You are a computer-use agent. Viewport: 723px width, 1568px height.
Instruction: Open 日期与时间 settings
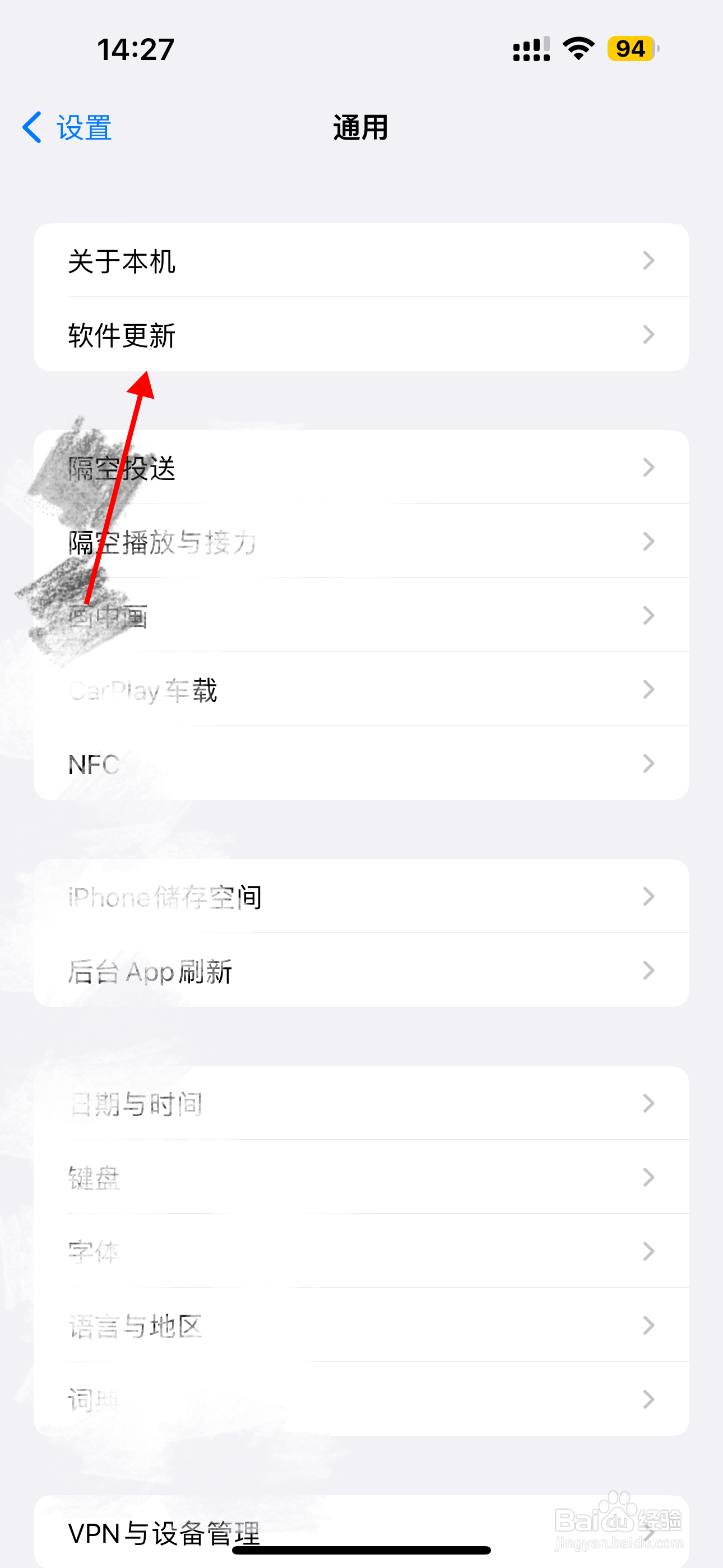[x=361, y=1103]
